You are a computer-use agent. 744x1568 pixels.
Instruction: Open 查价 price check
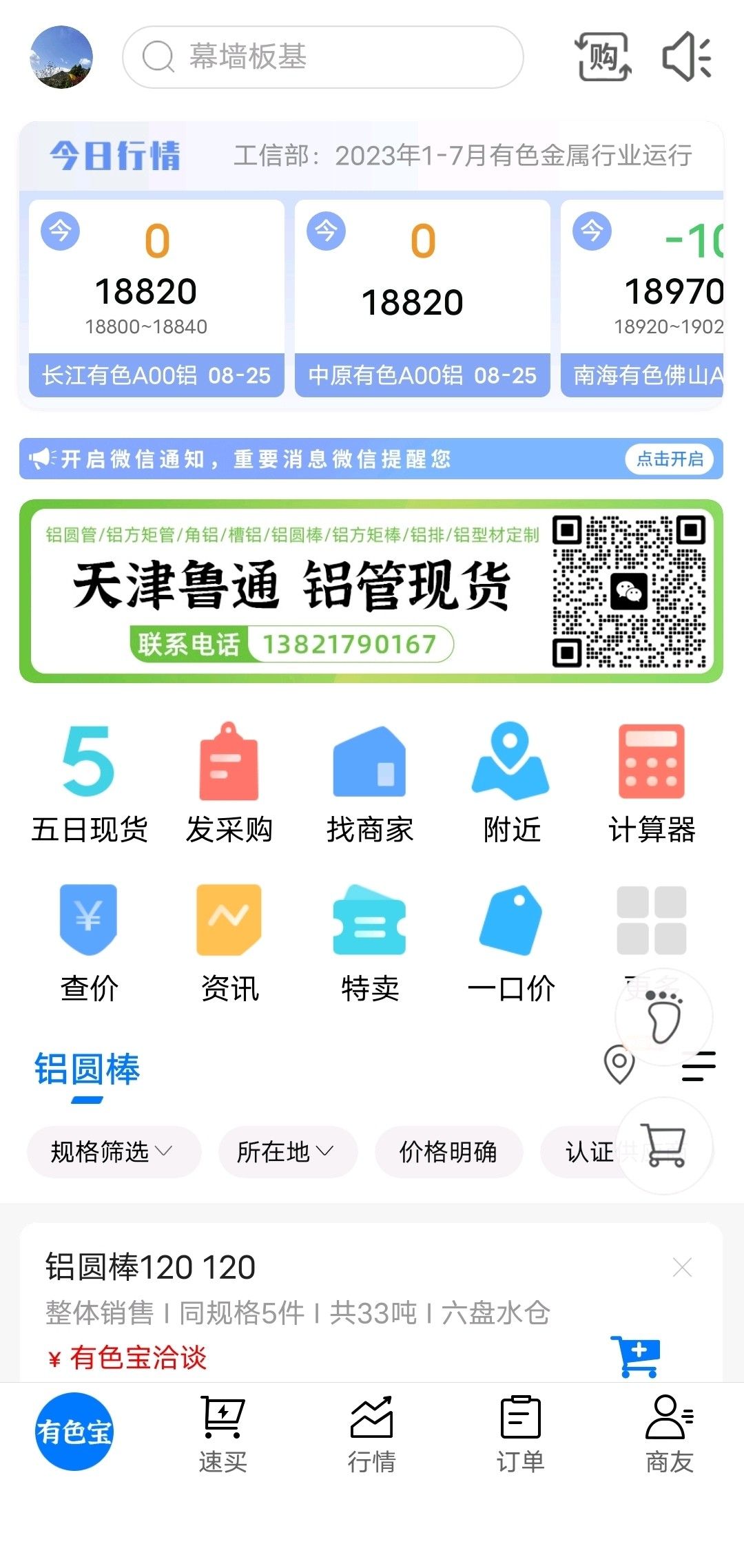tap(89, 942)
